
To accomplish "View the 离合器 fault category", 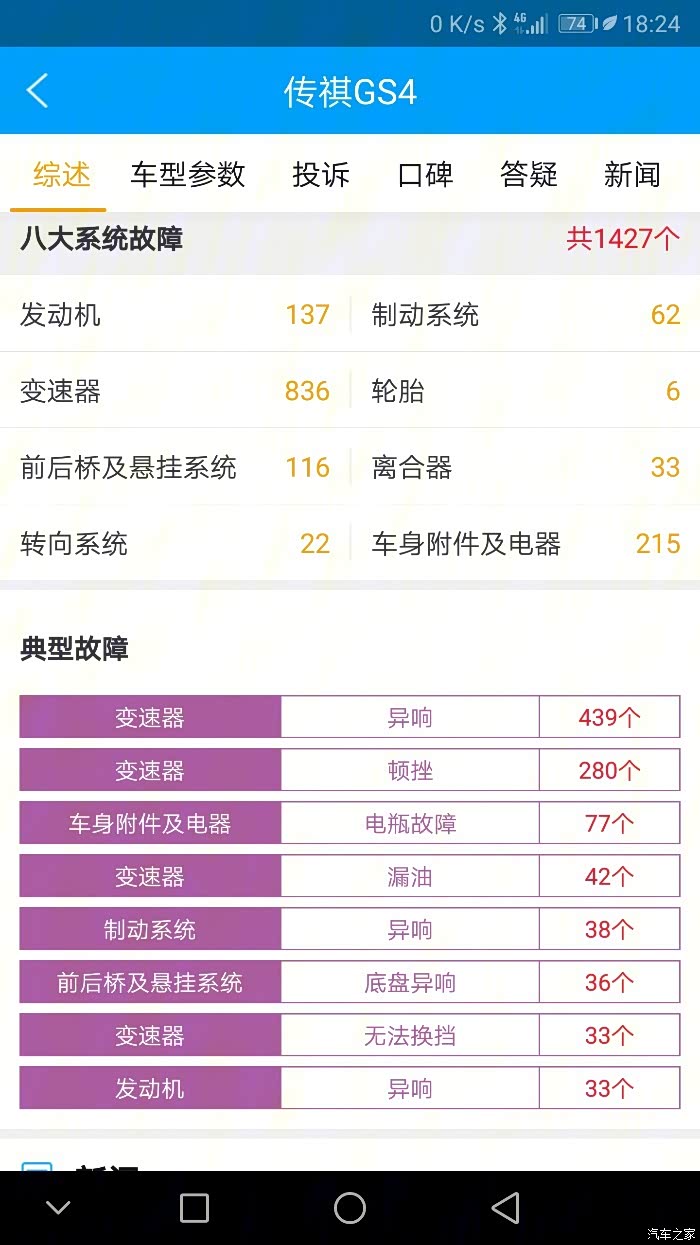I will [x=526, y=467].
